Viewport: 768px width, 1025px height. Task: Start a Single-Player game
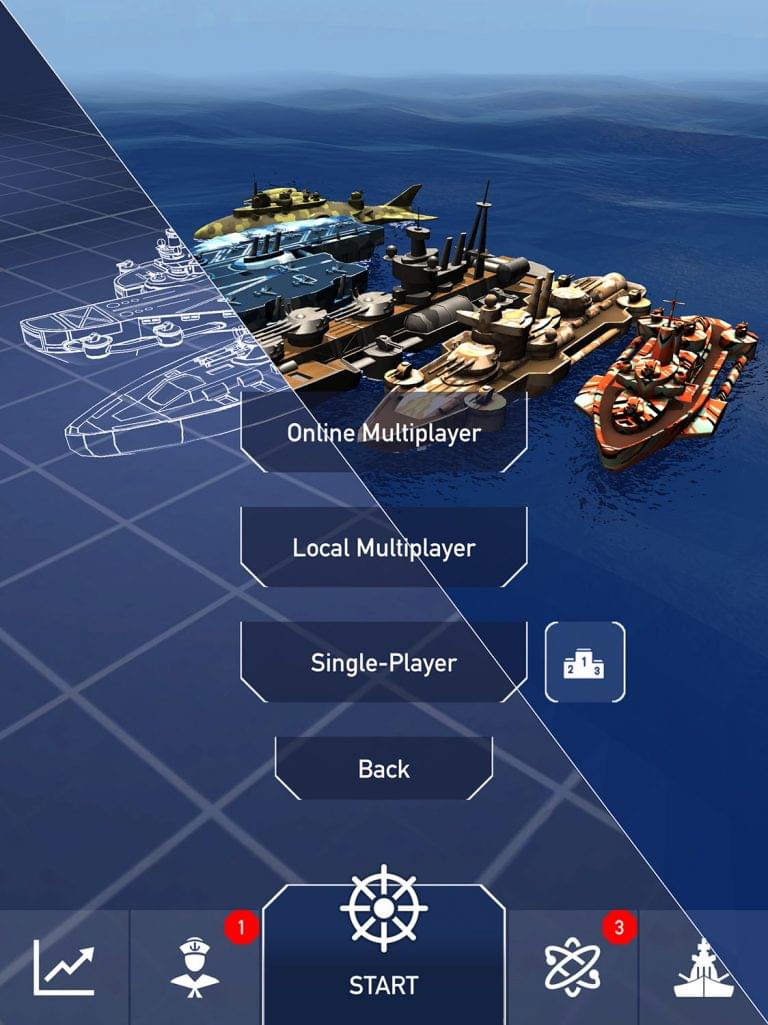tap(383, 662)
